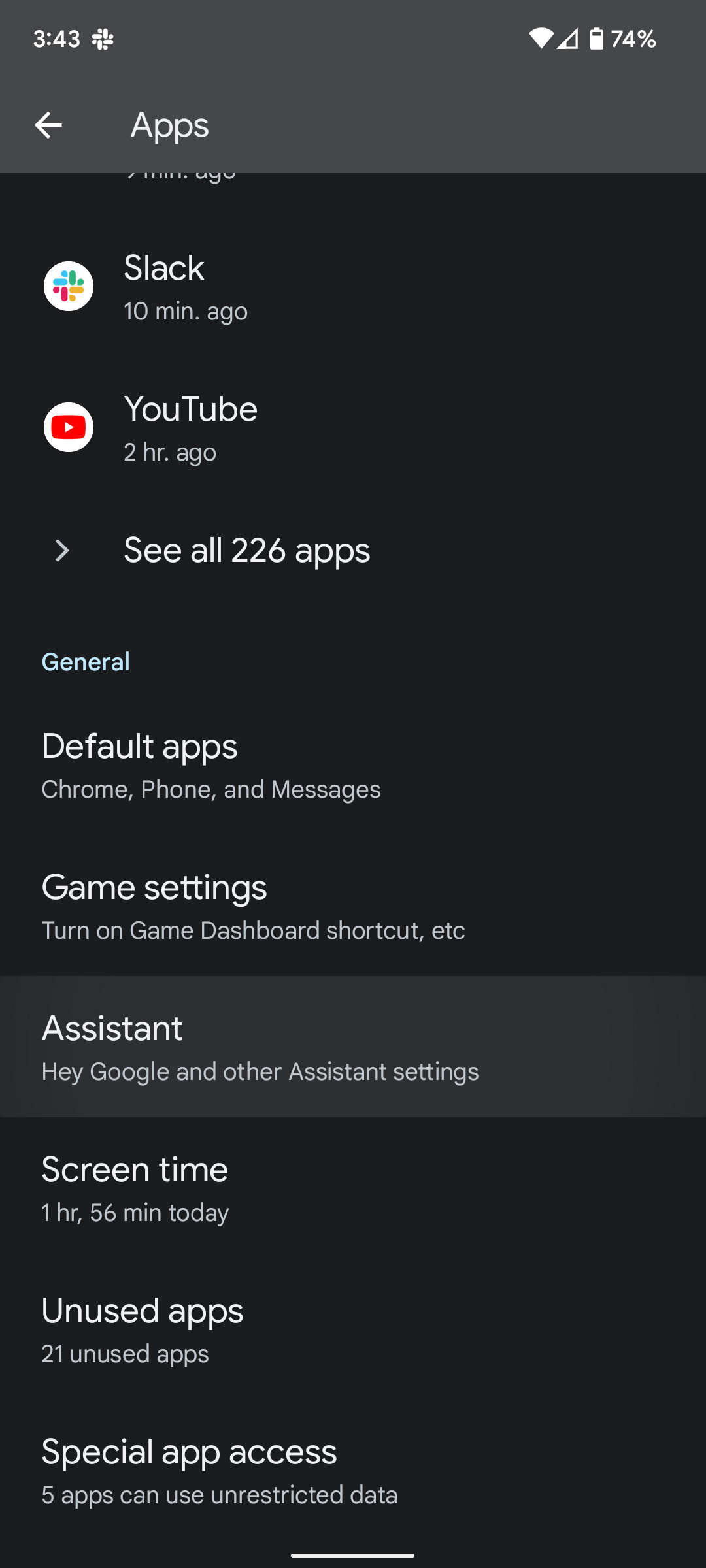Tap the Slack notification icon in status bar
The height and width of the screenshot is (1568, 706).
103,39
